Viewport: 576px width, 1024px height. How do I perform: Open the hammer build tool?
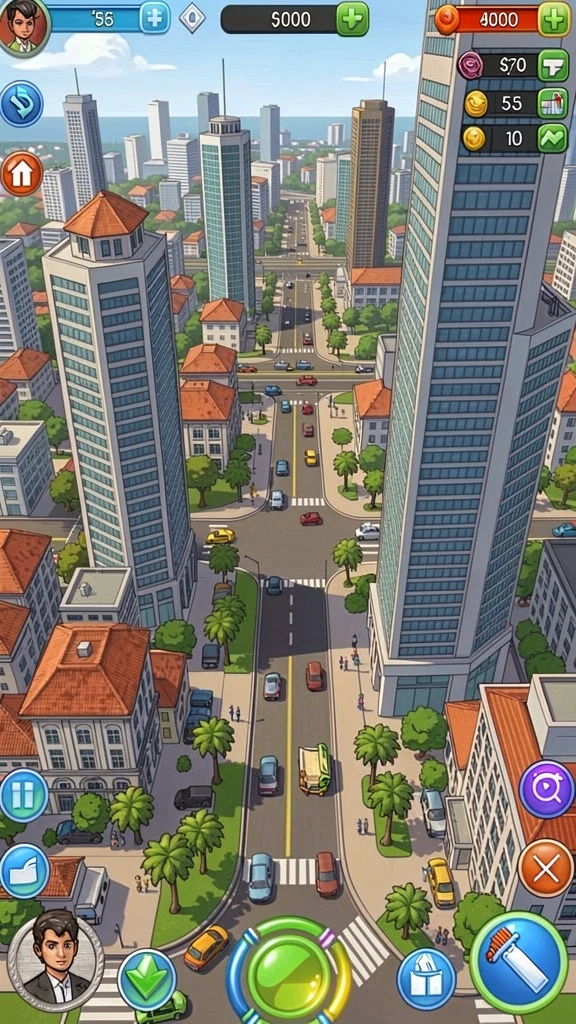click(x=519, y=962)
